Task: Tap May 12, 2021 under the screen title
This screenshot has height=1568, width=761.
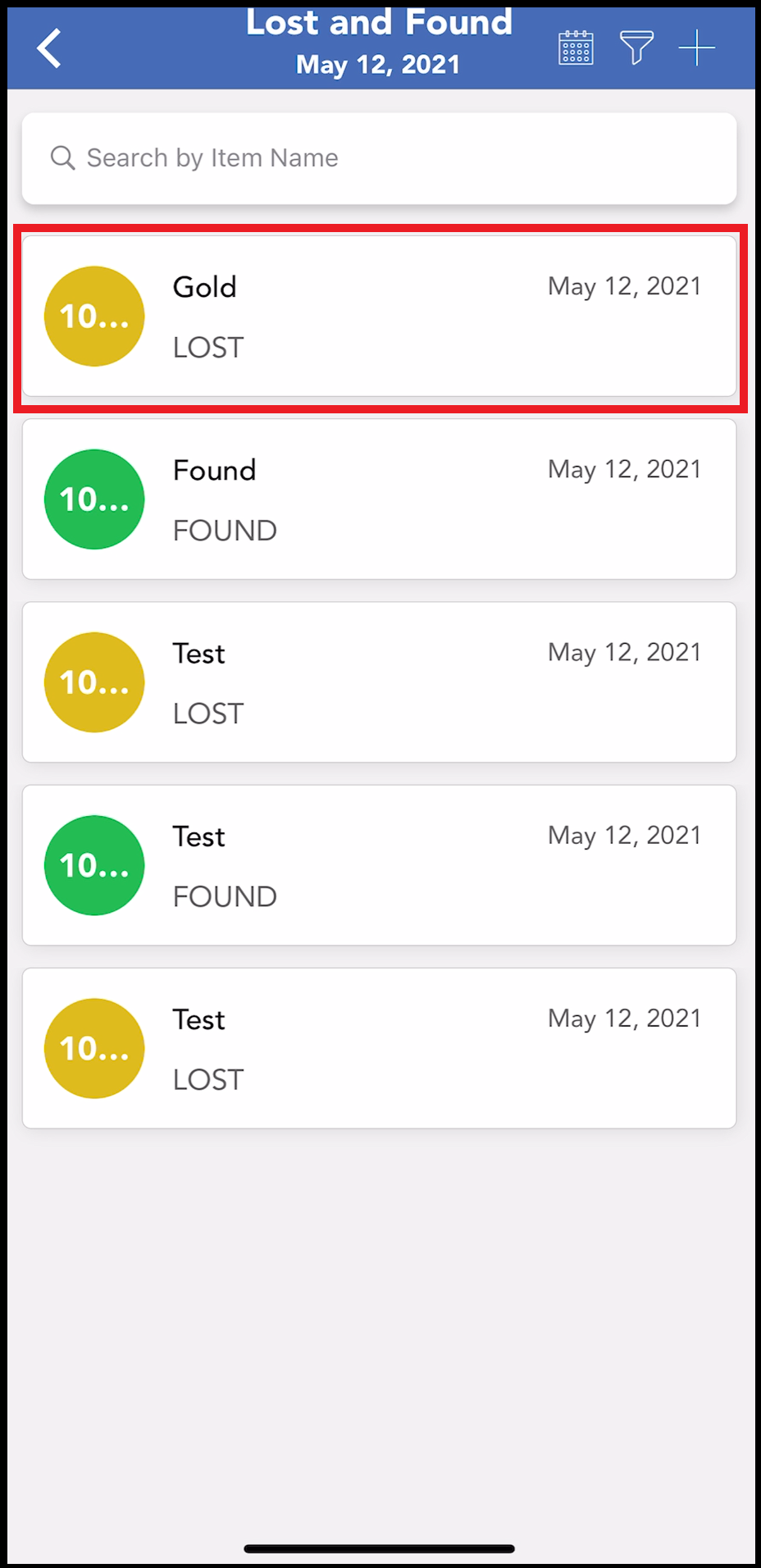Action: point(378,65)
